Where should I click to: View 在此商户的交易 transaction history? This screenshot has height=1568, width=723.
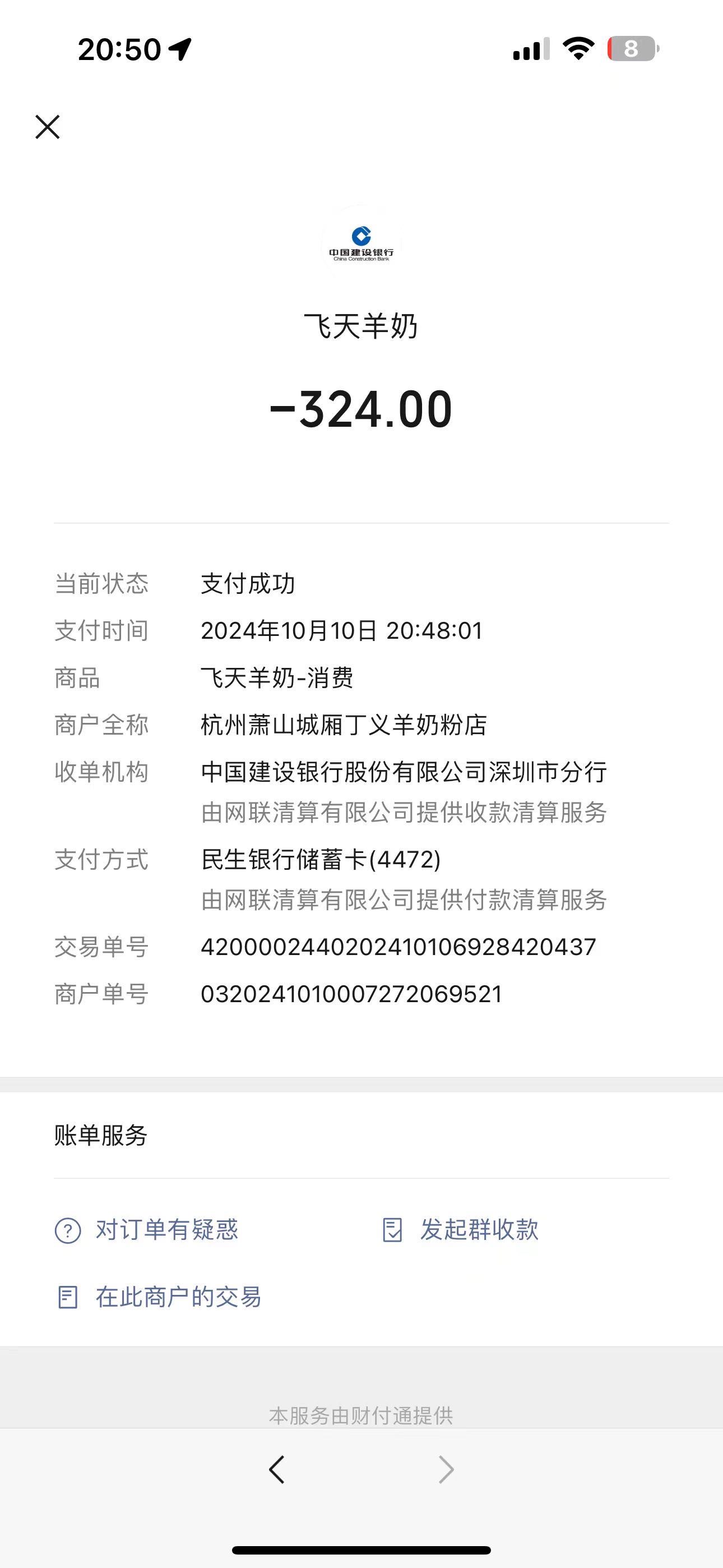coord(159,1297)
